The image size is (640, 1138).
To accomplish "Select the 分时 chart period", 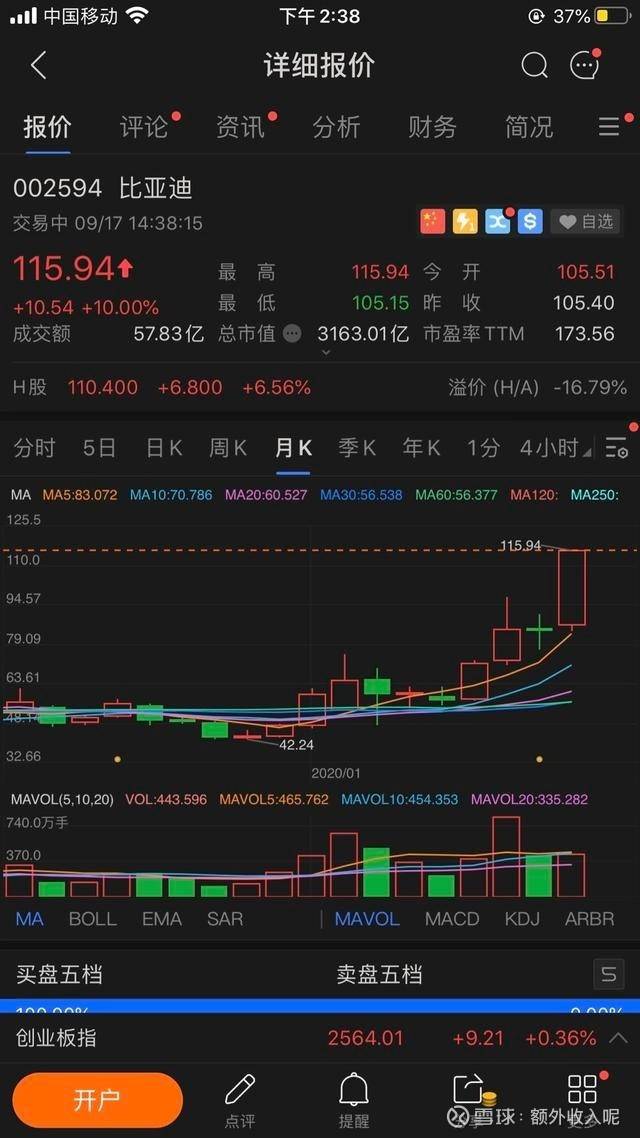I will [x=34, y=448].
